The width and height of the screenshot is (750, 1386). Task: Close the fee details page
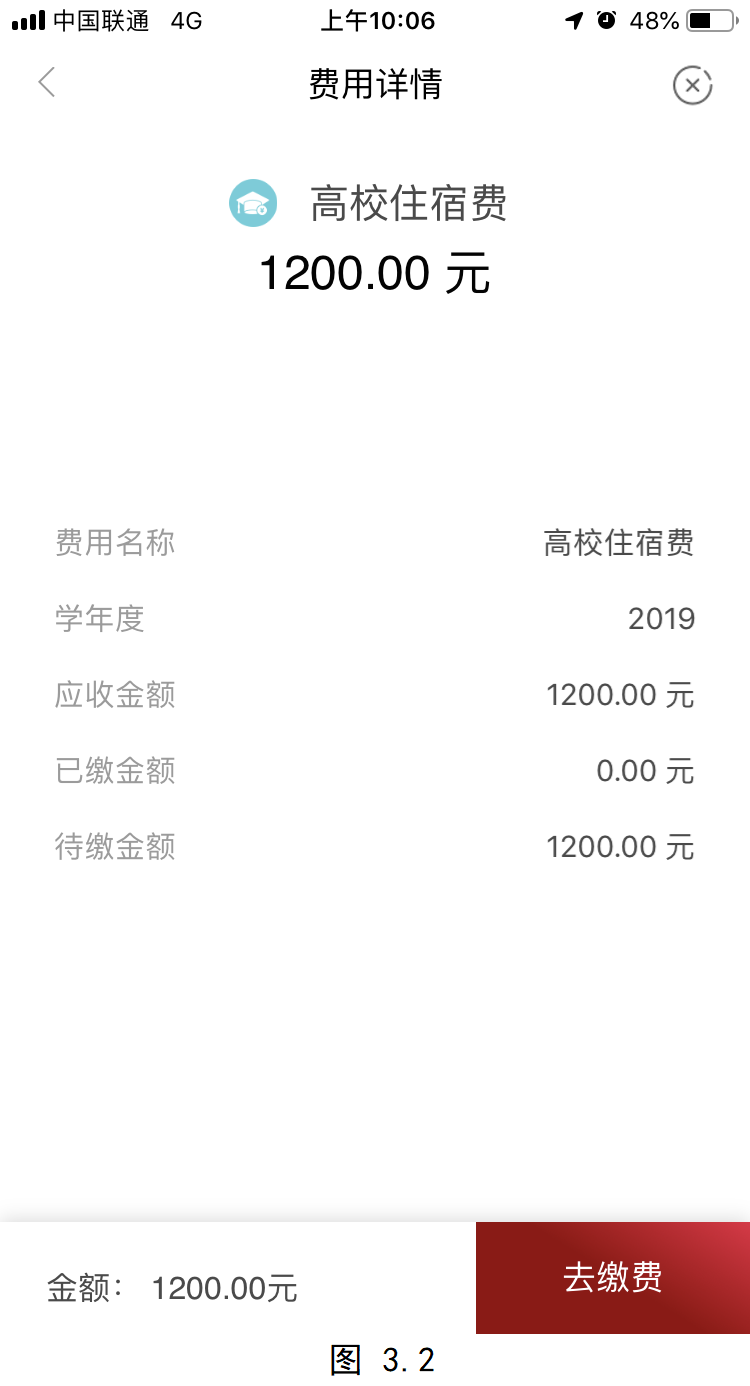(692, 85)
